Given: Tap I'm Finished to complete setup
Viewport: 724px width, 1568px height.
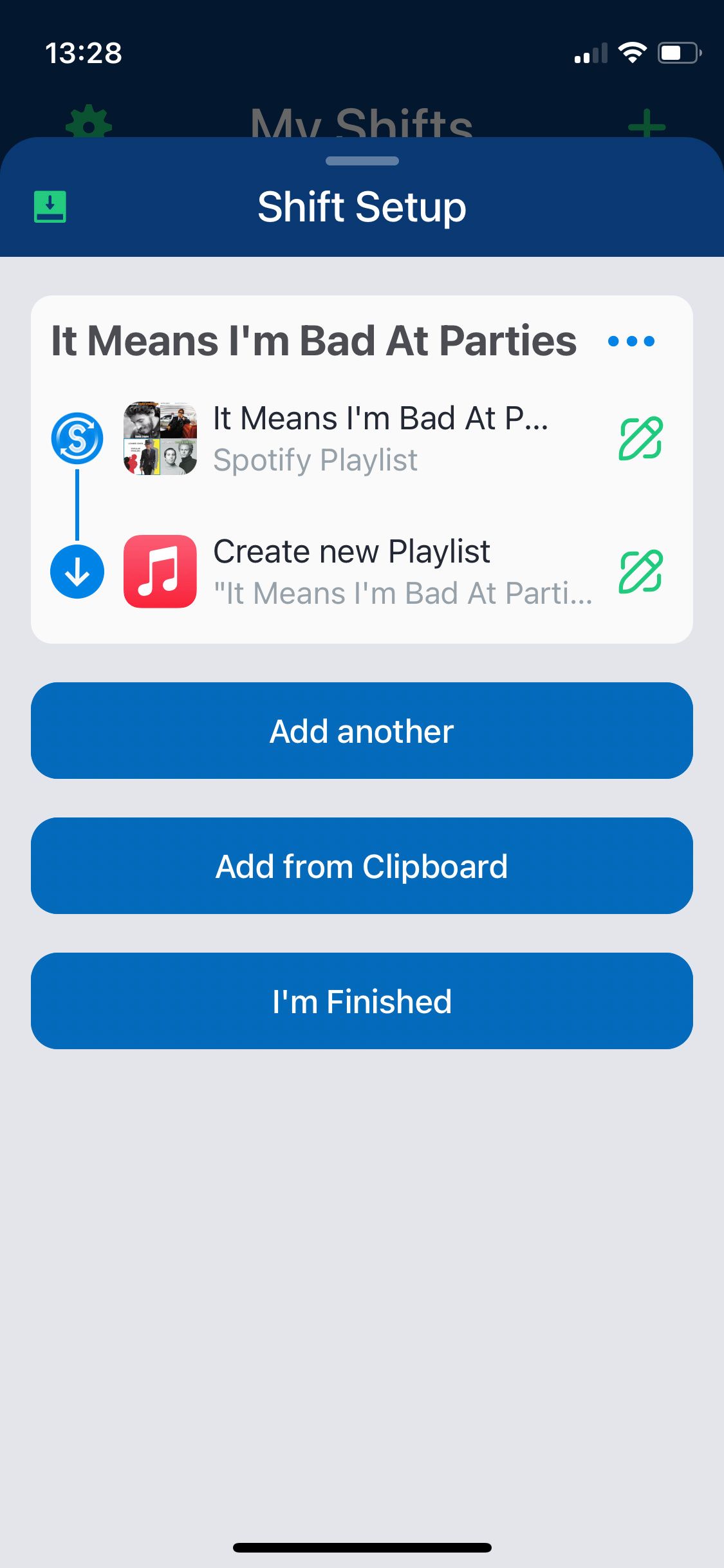Looking at the screenshot, I should 362,1001.
